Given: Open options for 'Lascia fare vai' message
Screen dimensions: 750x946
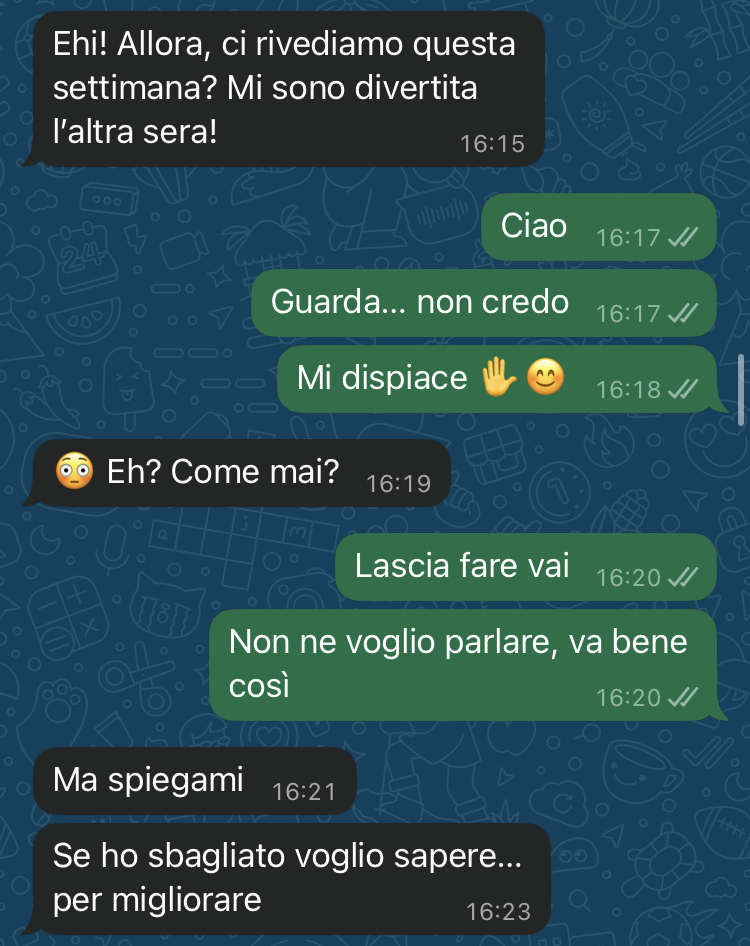Looking at the screenshot, I should 524,567.
